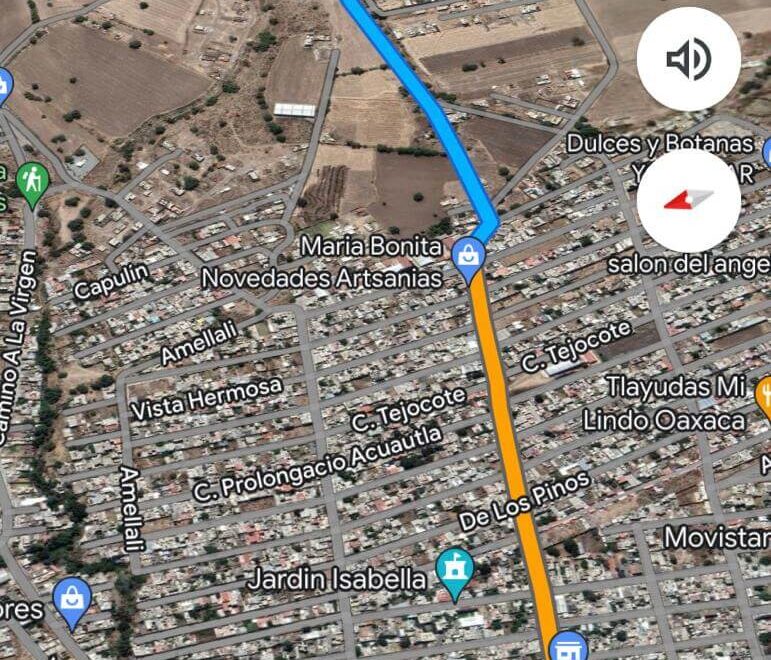
Task: Mute the navigation voice guidance
Action: 688,60
